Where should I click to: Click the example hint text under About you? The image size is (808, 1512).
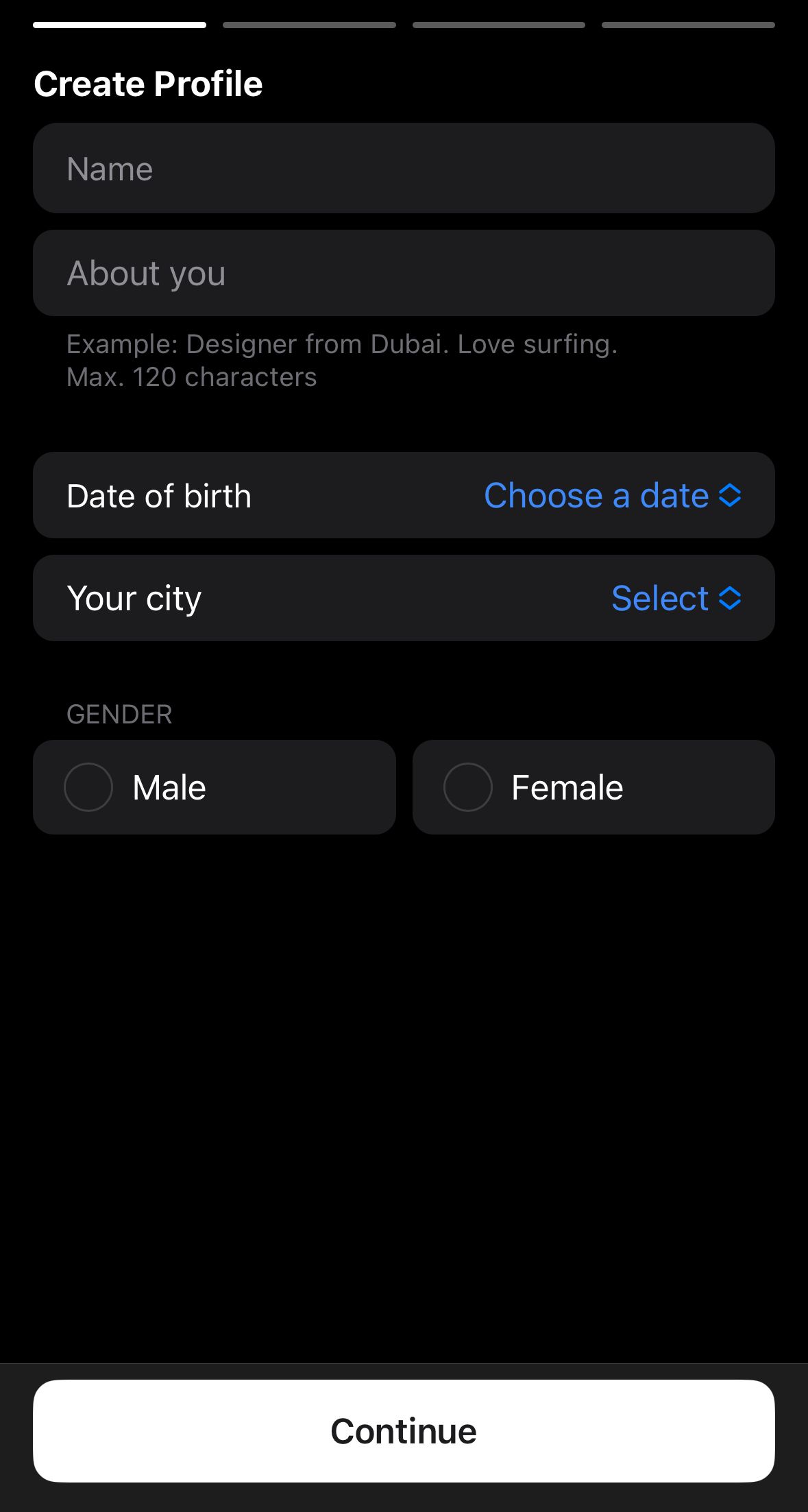(x=342, y=359)
